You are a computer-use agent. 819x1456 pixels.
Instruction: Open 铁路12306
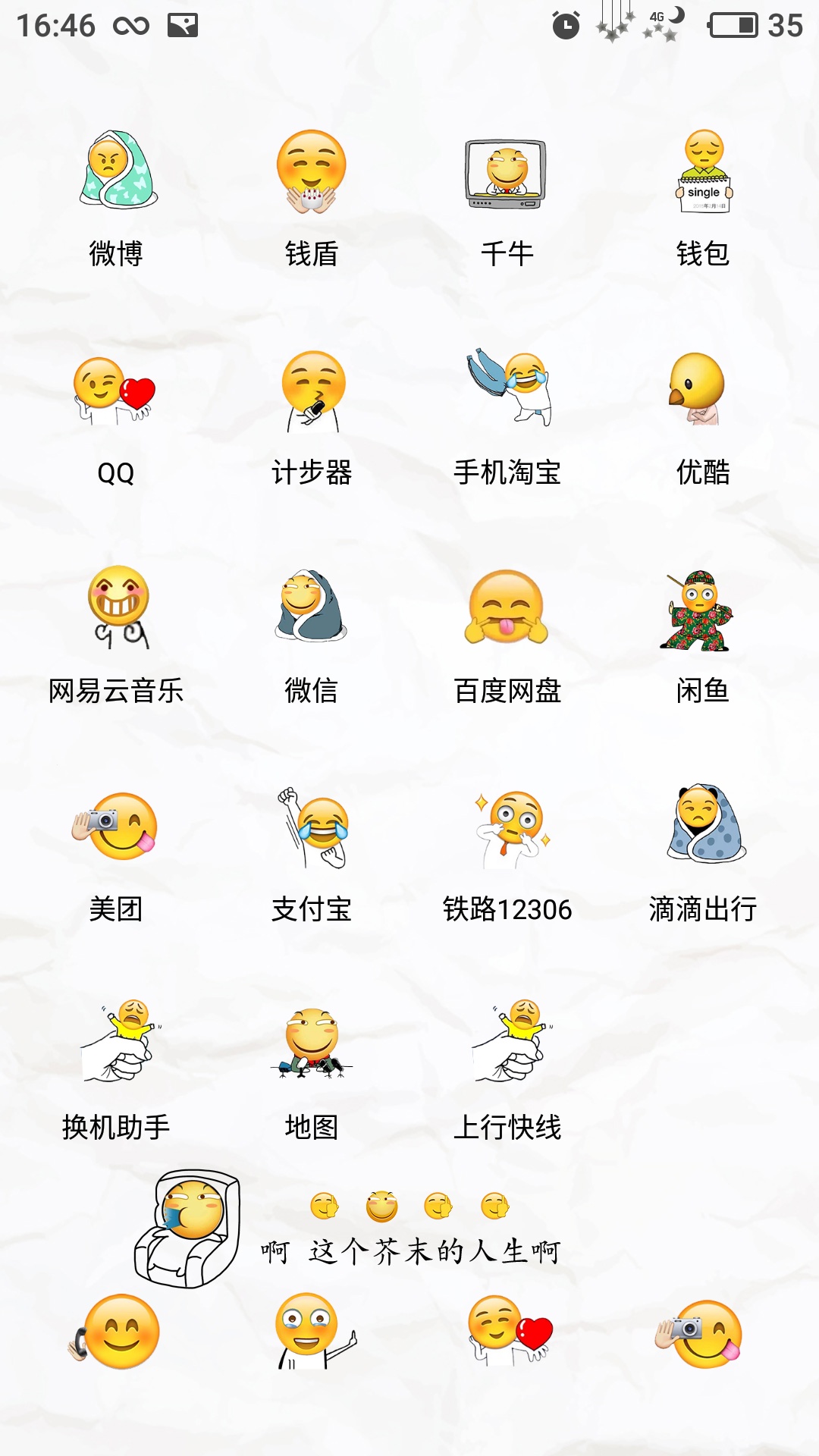coord(510,828)
